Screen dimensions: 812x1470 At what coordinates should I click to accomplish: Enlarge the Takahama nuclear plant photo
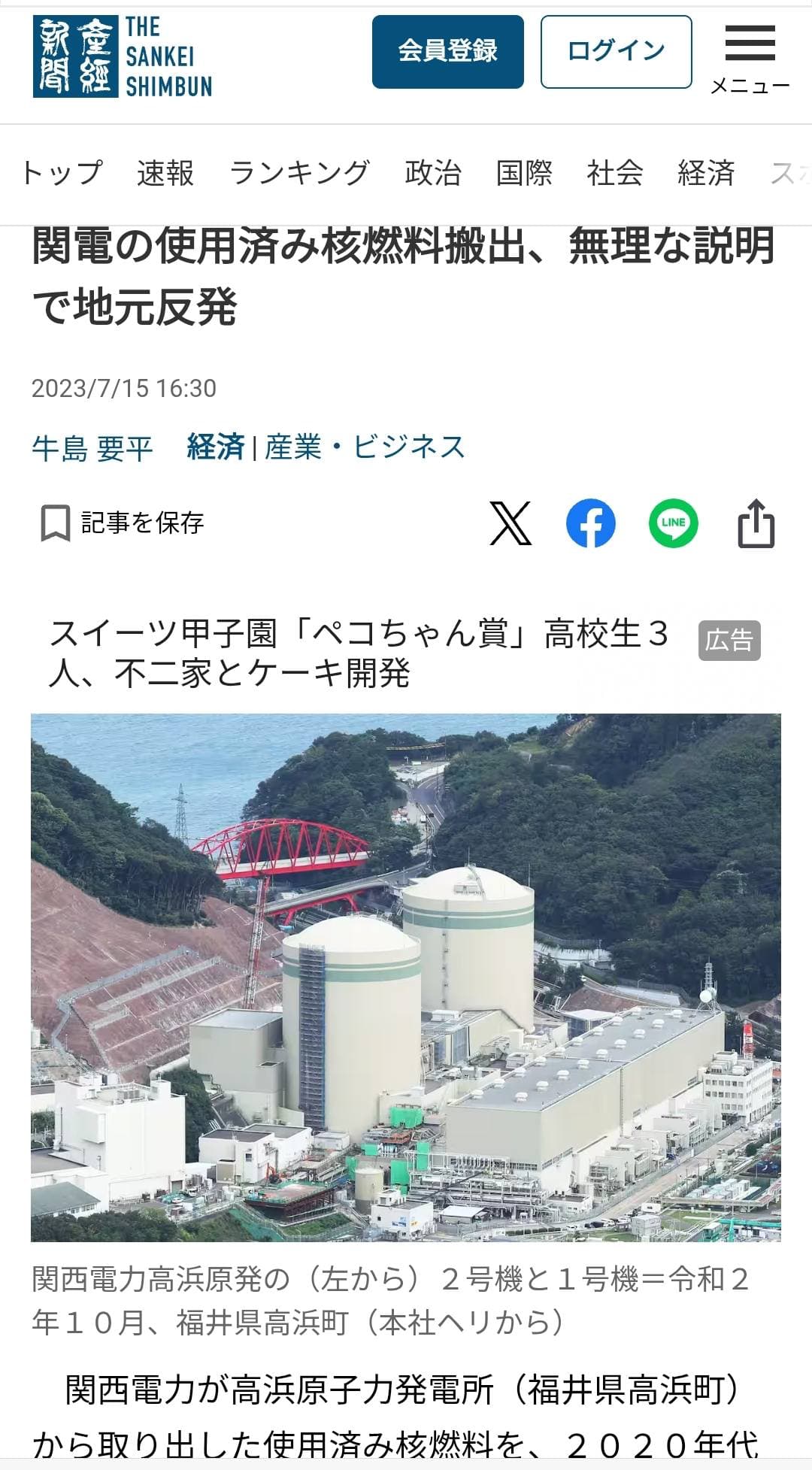(406, 977)
